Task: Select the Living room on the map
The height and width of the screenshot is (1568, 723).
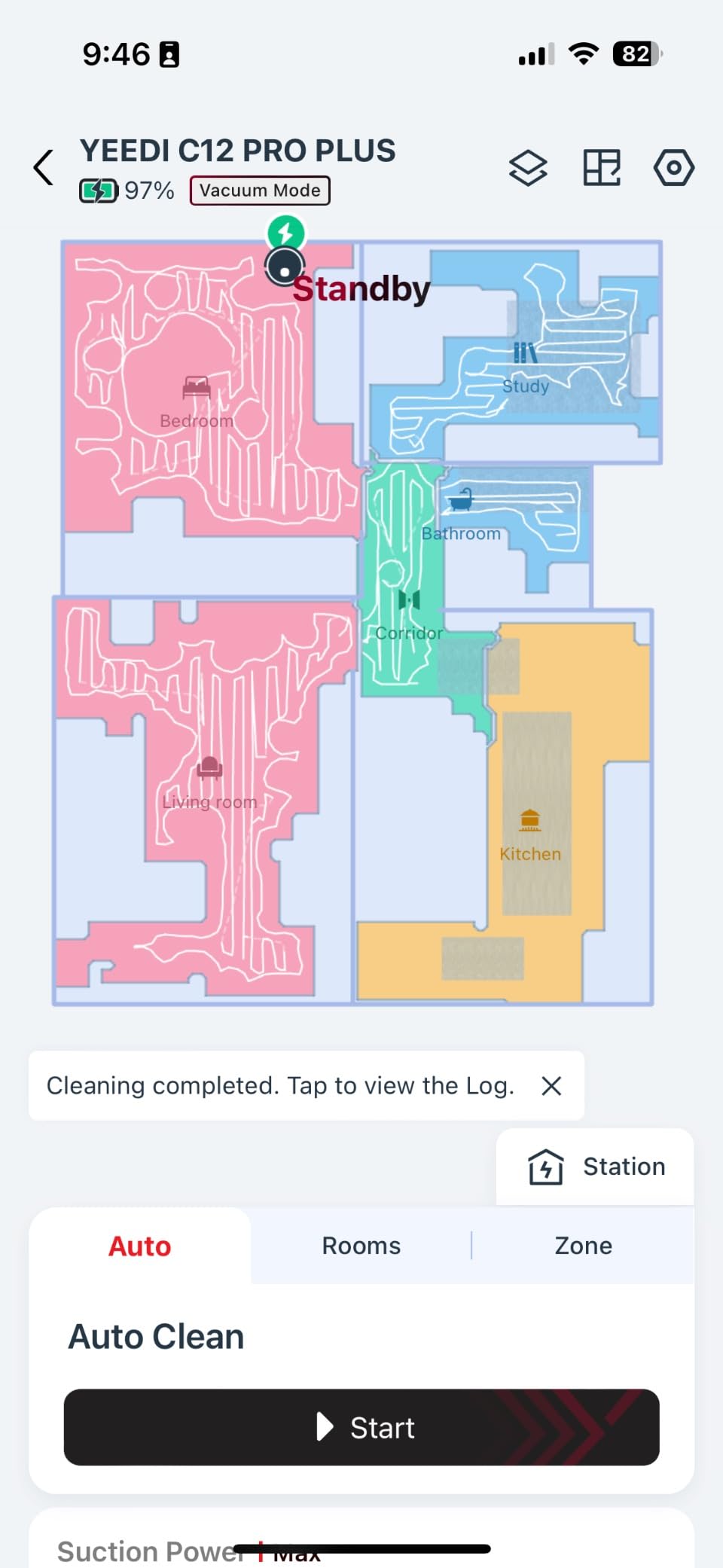Action: 209,783
